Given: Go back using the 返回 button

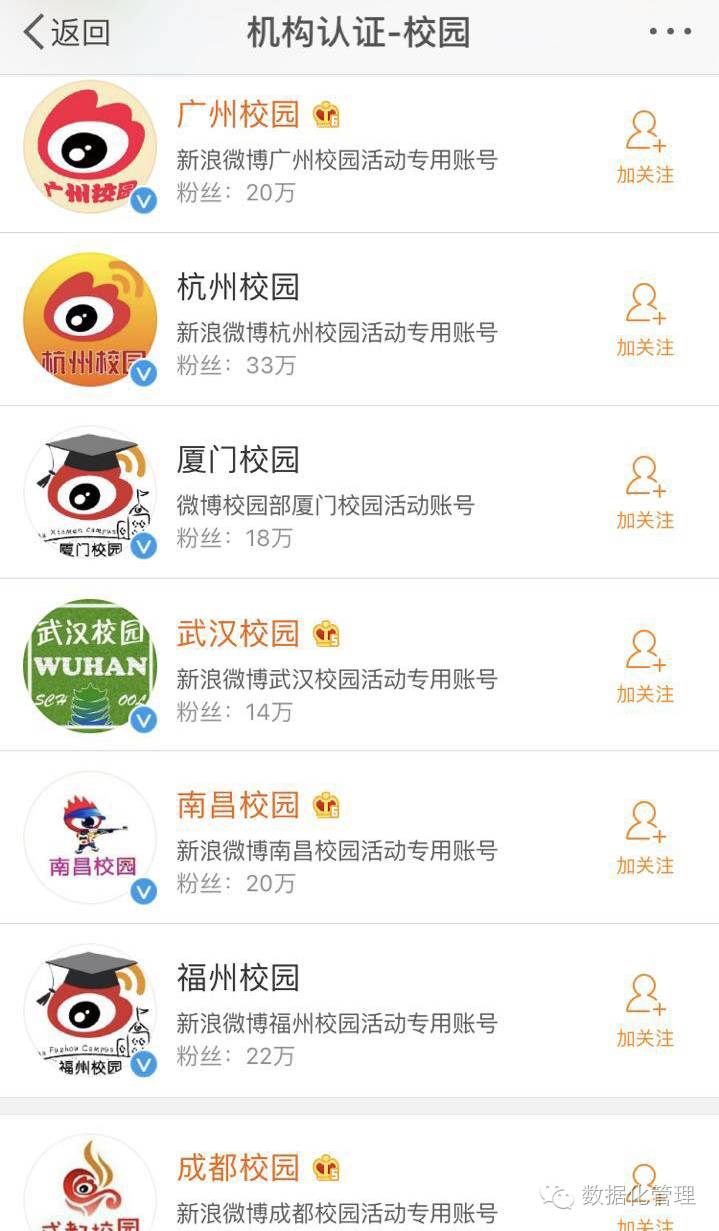Looking at the screenshot, I should 66,32.
